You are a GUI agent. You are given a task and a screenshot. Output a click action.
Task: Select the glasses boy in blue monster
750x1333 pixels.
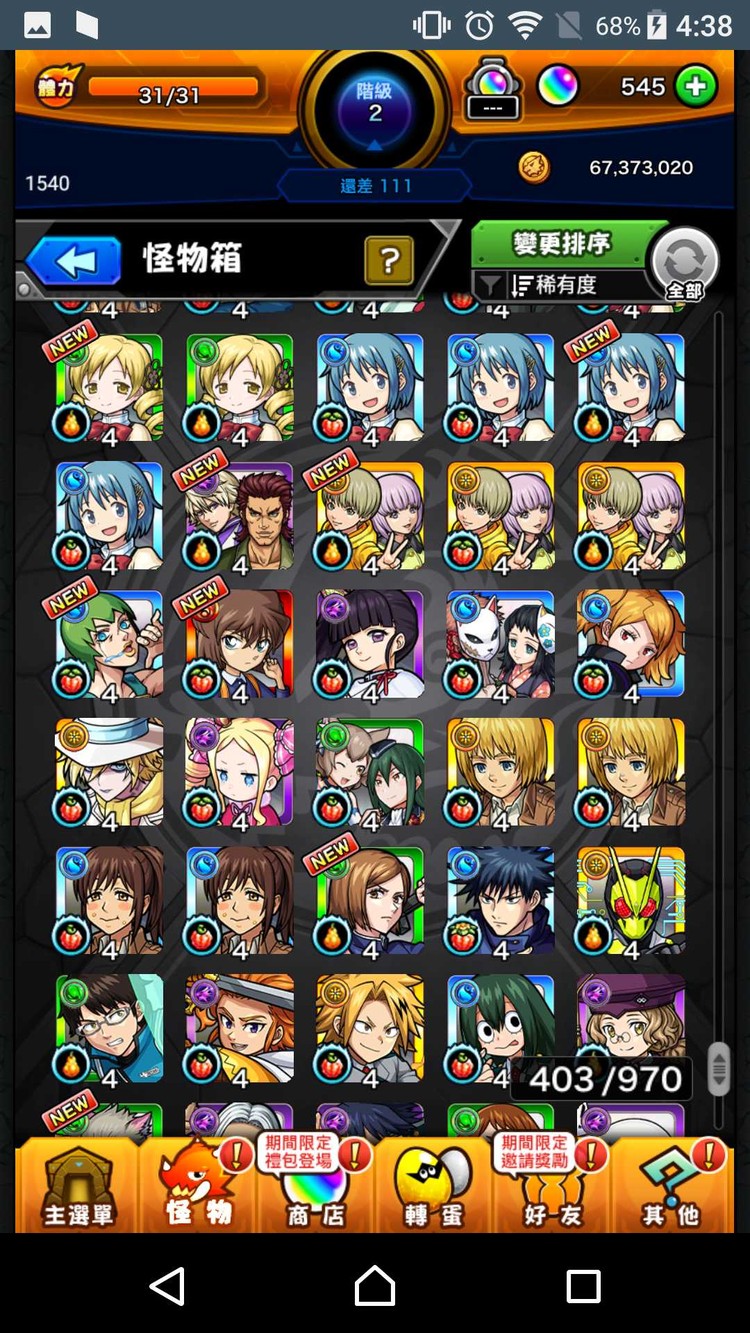click(x=109, y=1028)
